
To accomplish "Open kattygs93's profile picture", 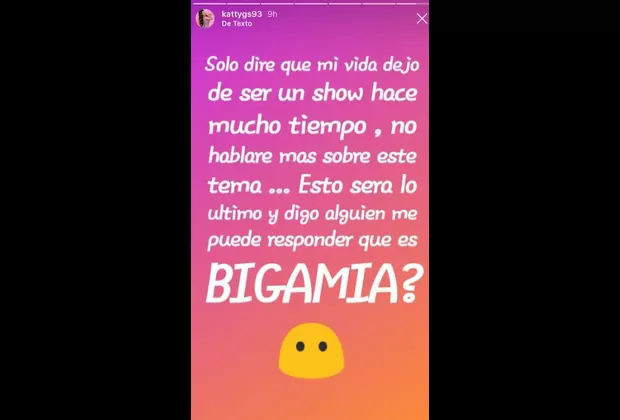I will click(205, 18).
